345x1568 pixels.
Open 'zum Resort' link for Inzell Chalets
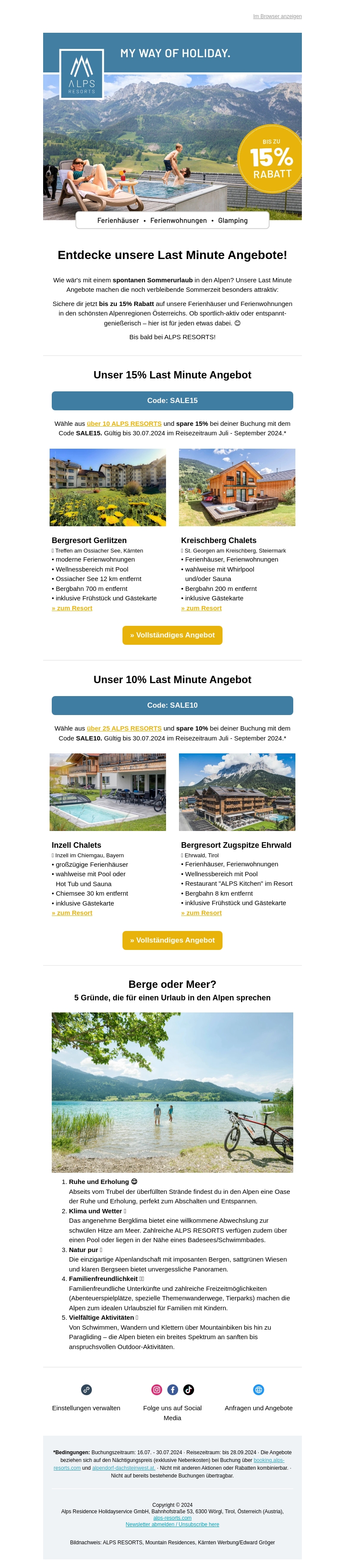click(72, 913)
